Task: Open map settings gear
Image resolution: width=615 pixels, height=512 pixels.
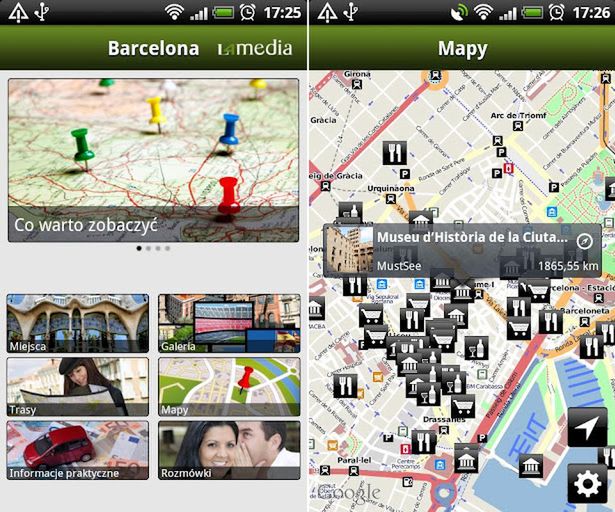Action: click(589, 484)
